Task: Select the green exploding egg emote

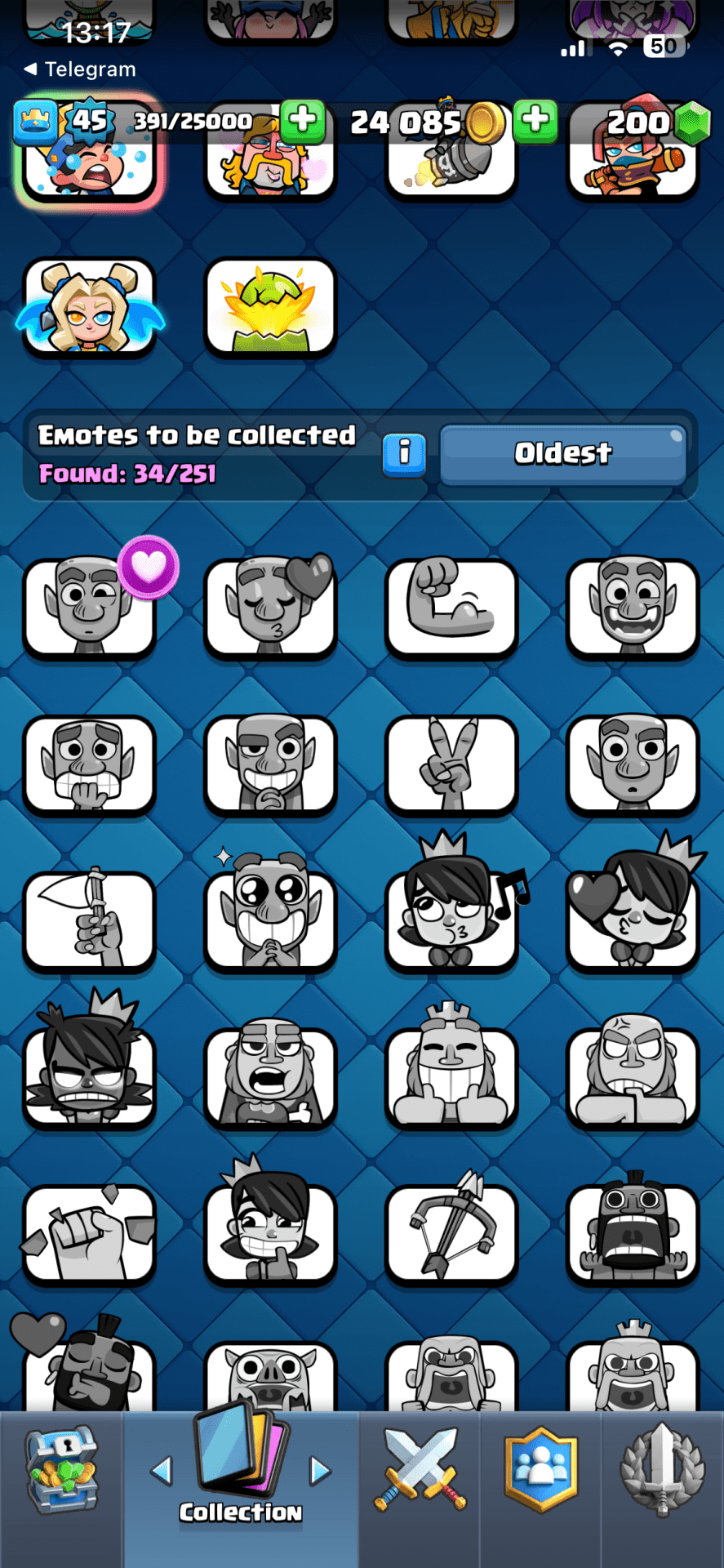Action: coord(270,309)
